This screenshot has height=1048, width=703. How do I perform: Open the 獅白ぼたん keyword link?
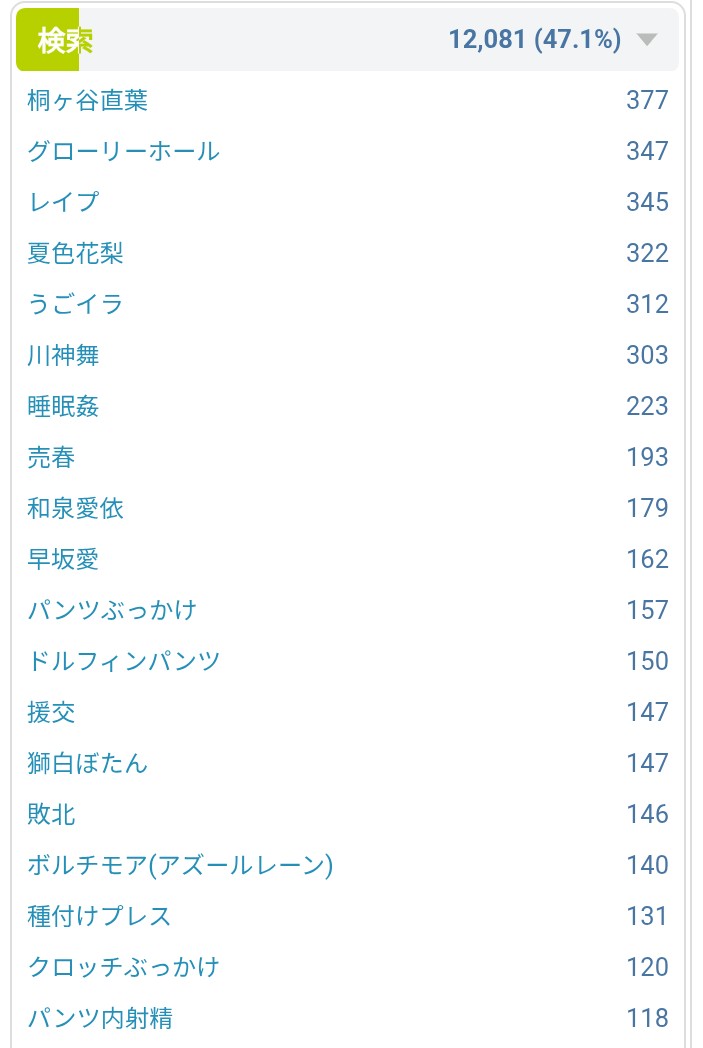(88, 763)
